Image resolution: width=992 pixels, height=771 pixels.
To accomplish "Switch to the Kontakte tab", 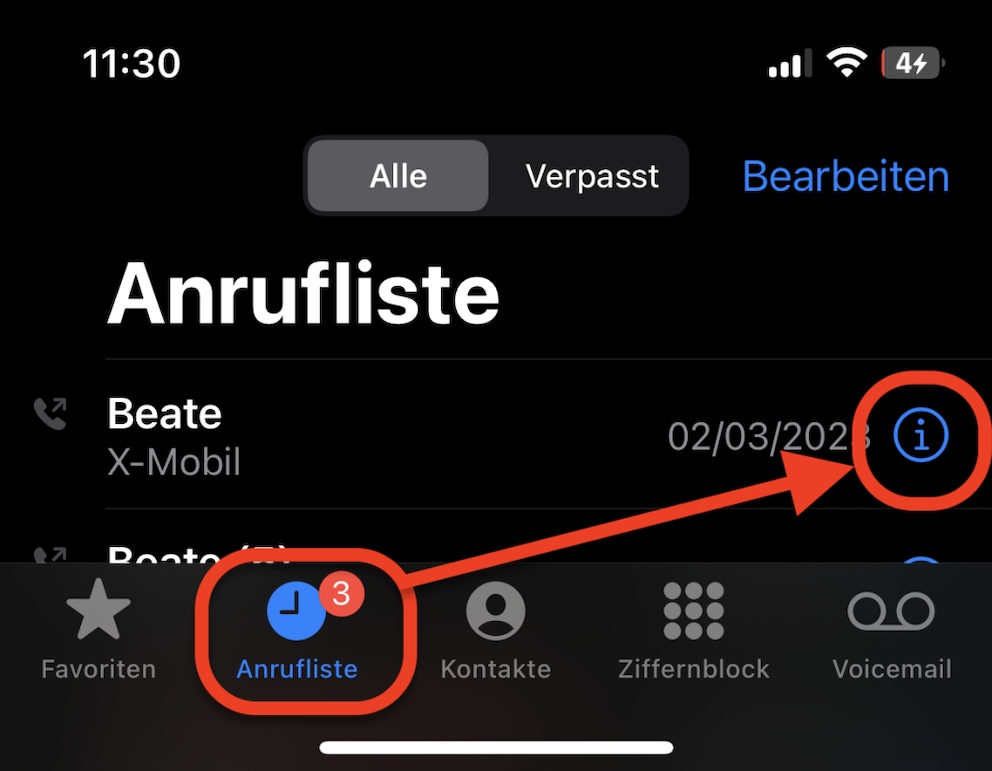I will (495, 632).
